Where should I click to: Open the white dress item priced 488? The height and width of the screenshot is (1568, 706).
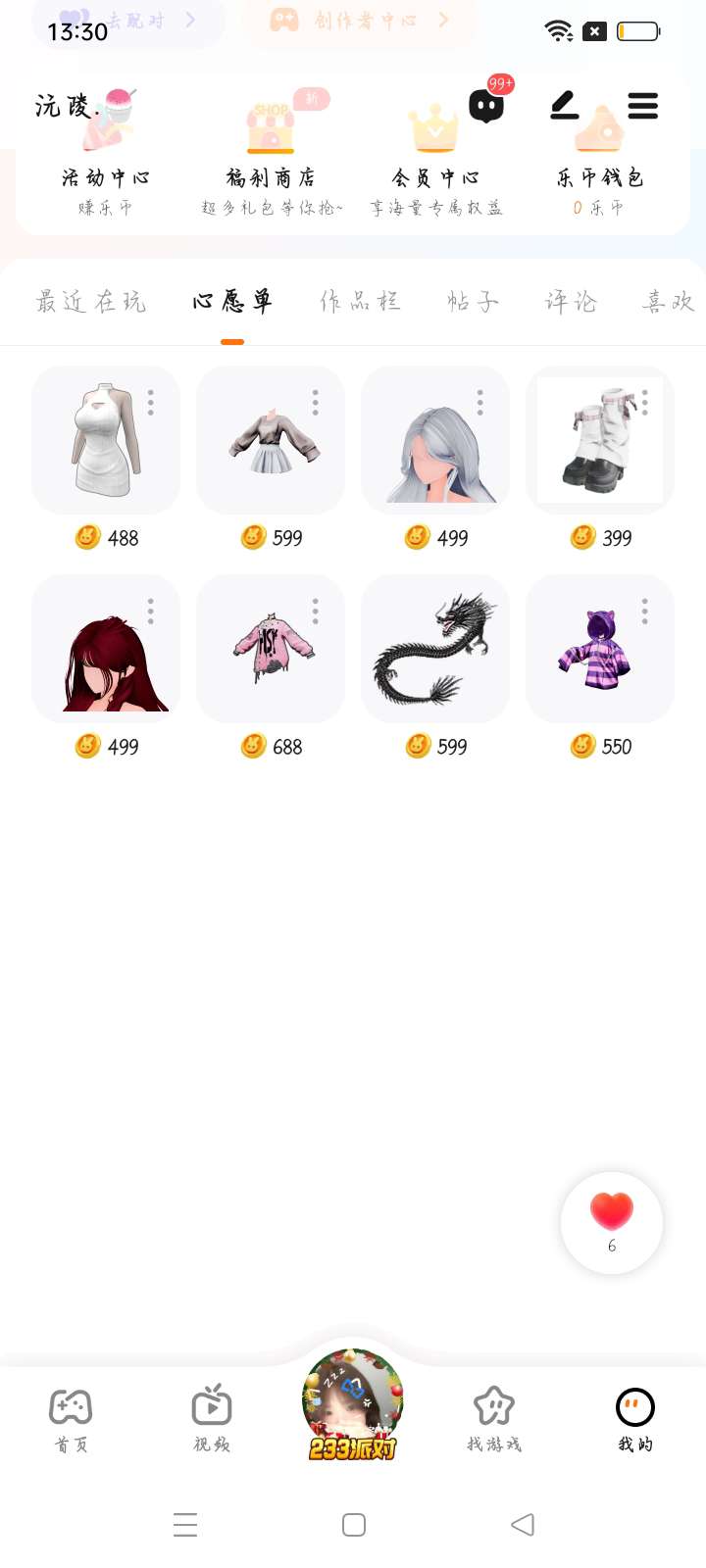pyautogui.click(x=105, y=441)
